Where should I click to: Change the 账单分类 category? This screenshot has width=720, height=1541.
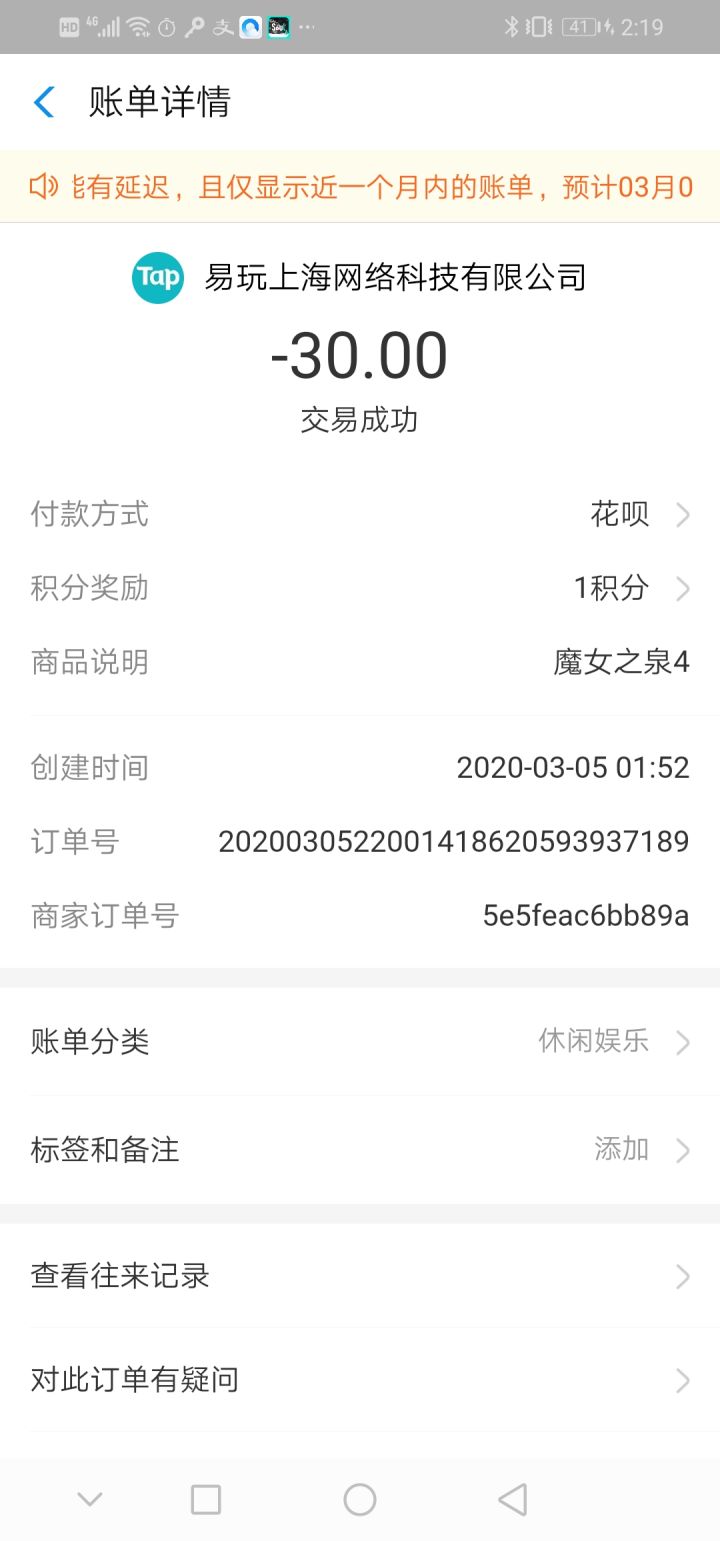pos(360,1042)
